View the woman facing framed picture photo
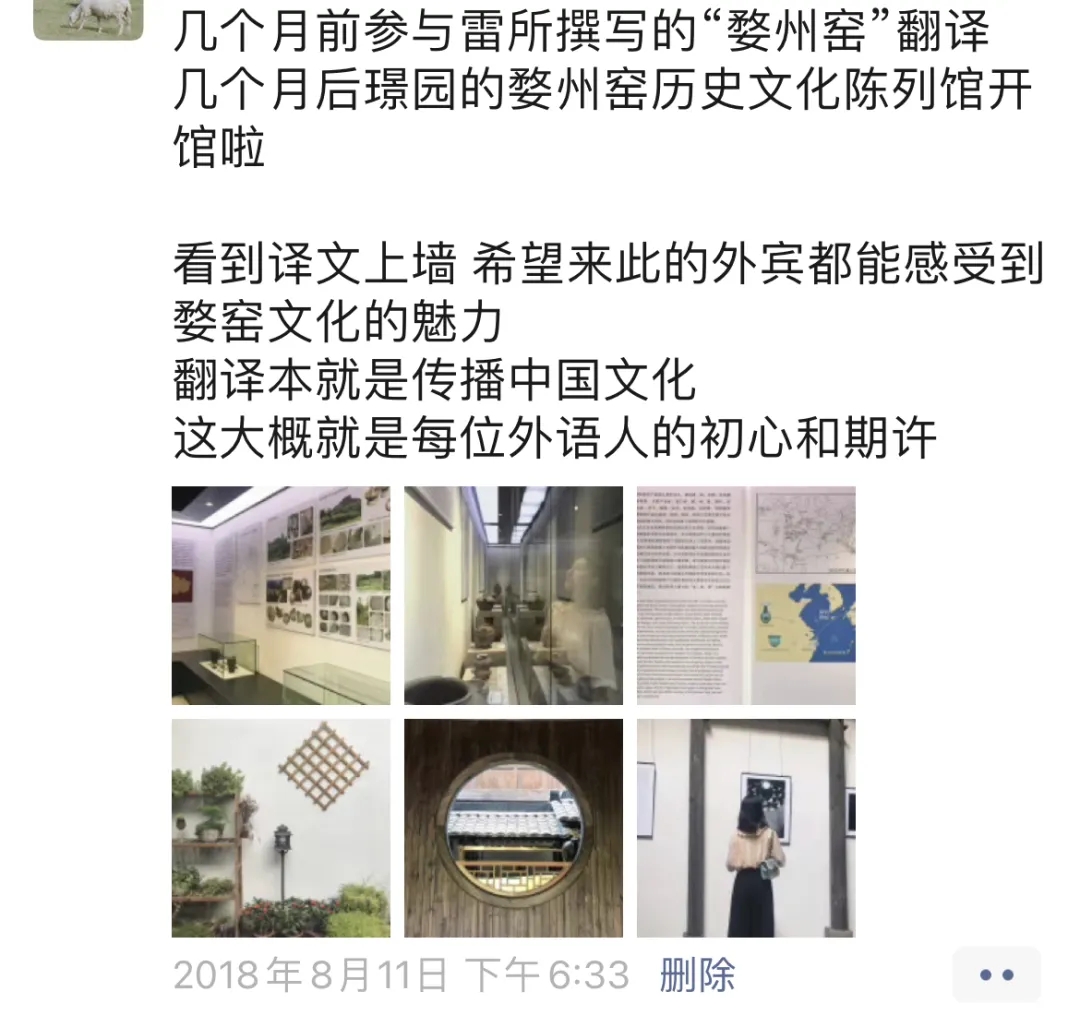 tap(746, 828)
